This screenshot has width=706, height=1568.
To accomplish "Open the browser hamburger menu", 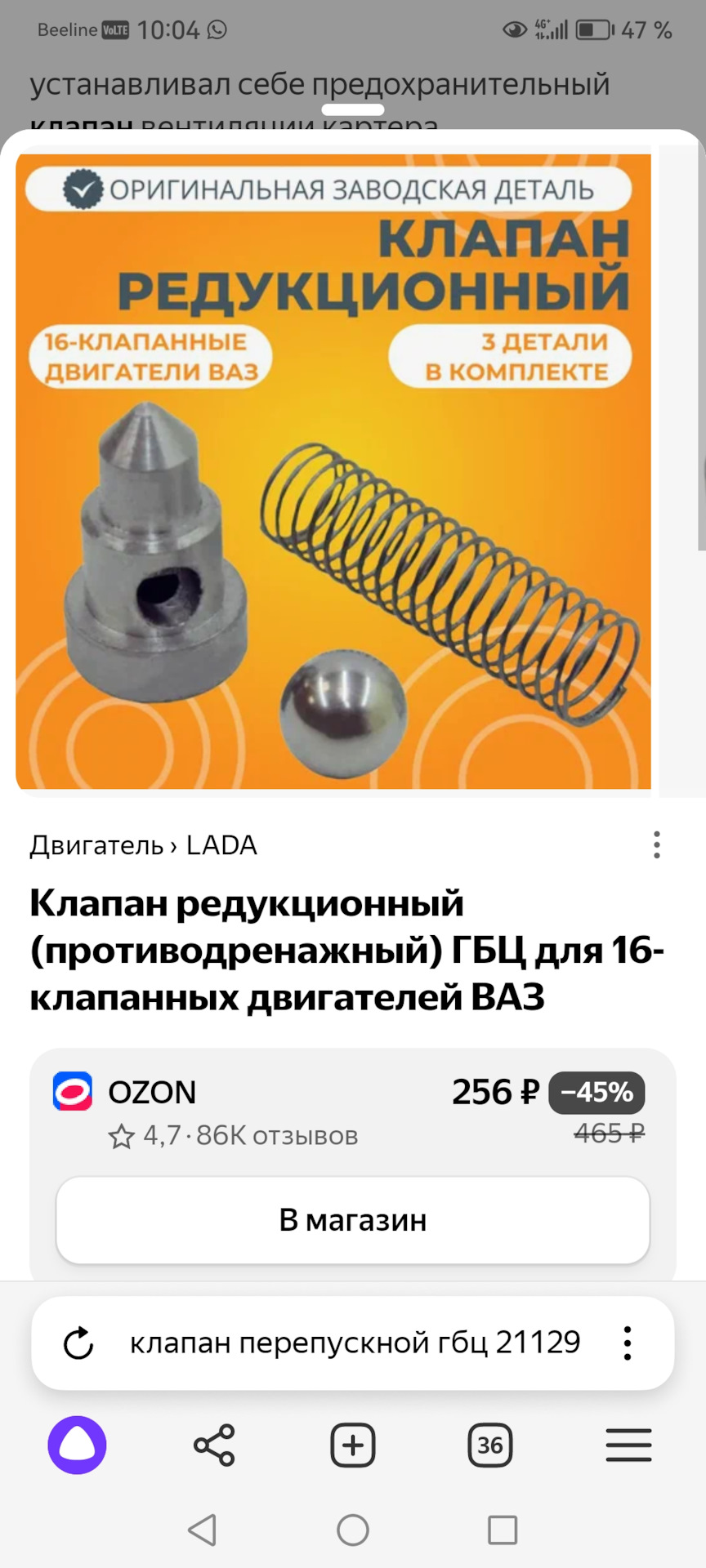I will [x=628, y=1445].
